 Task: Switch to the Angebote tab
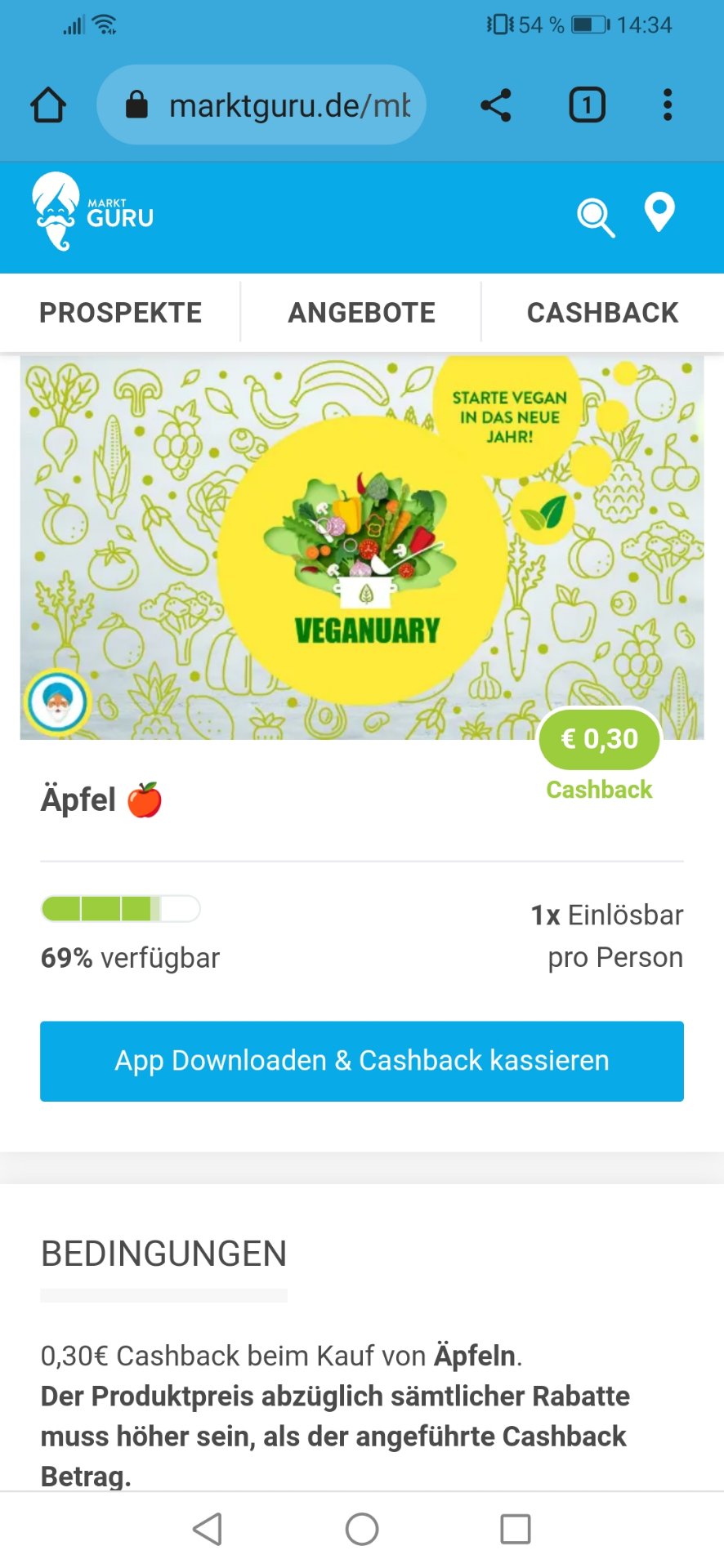(361, 313)
